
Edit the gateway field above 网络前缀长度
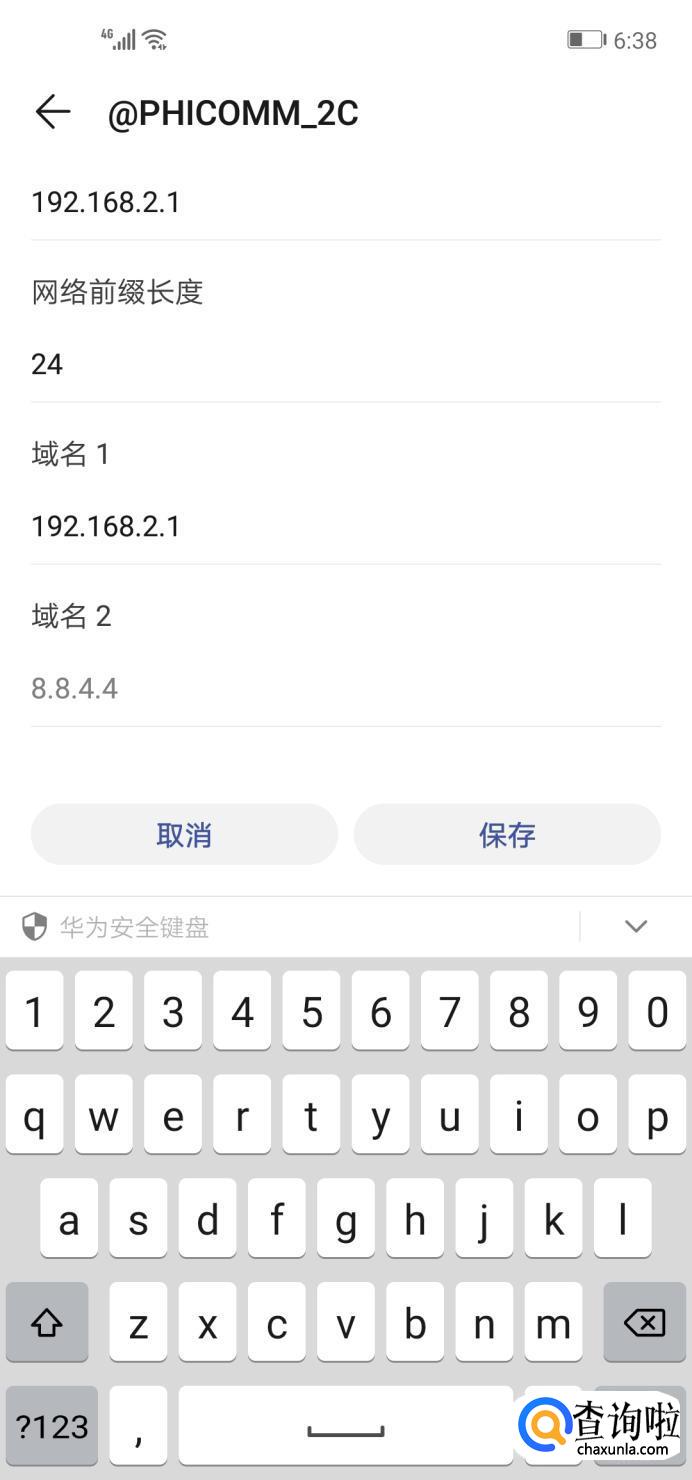pos(345,202)
